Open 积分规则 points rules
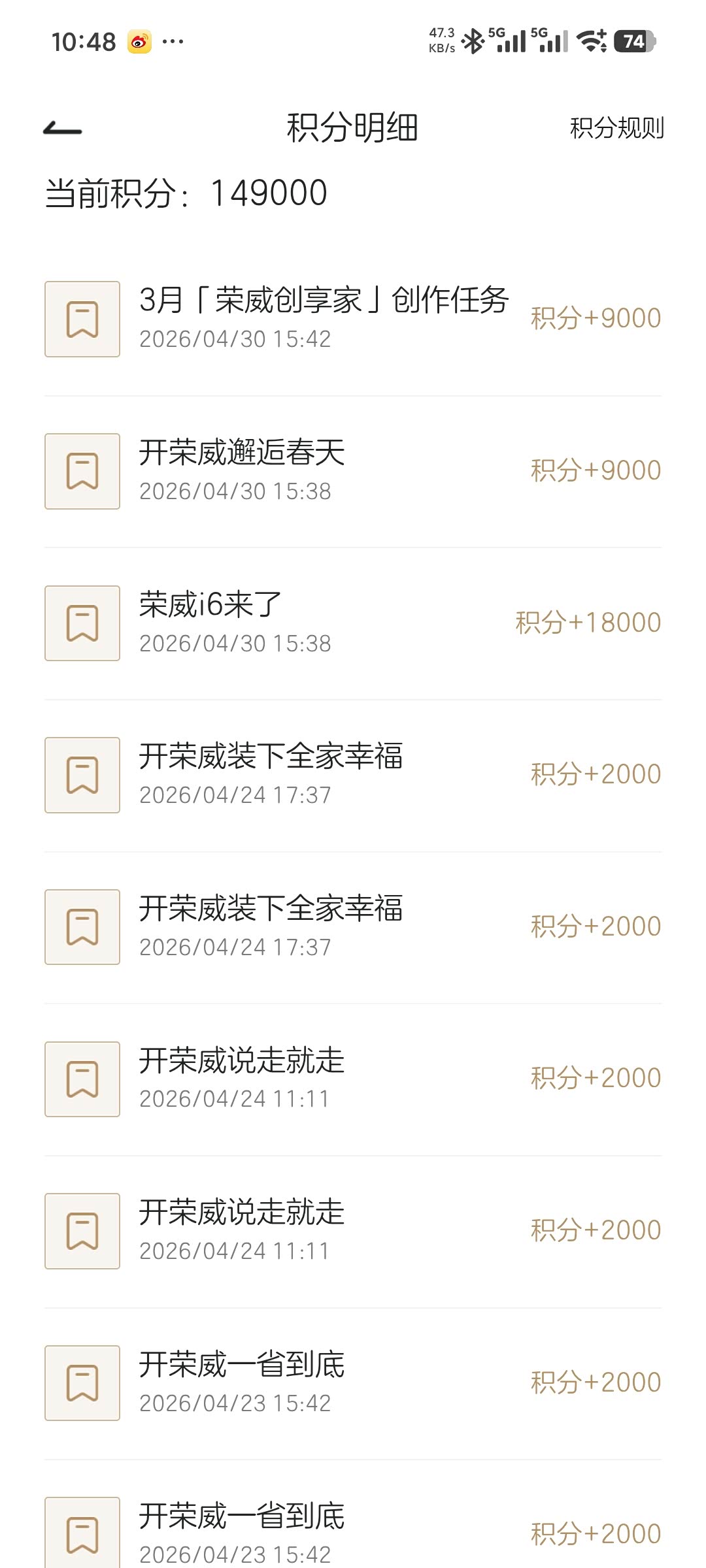The width and height of the screenshot is (706, 1568). pyautogui.click(x=616, y=127)
